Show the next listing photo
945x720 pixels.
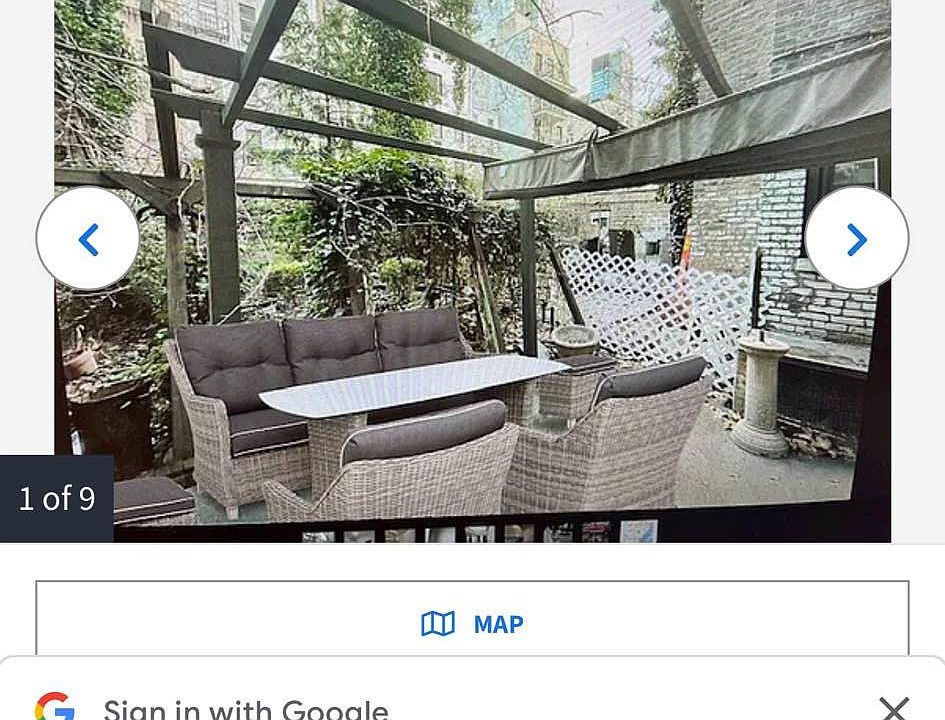coord(856,239)
